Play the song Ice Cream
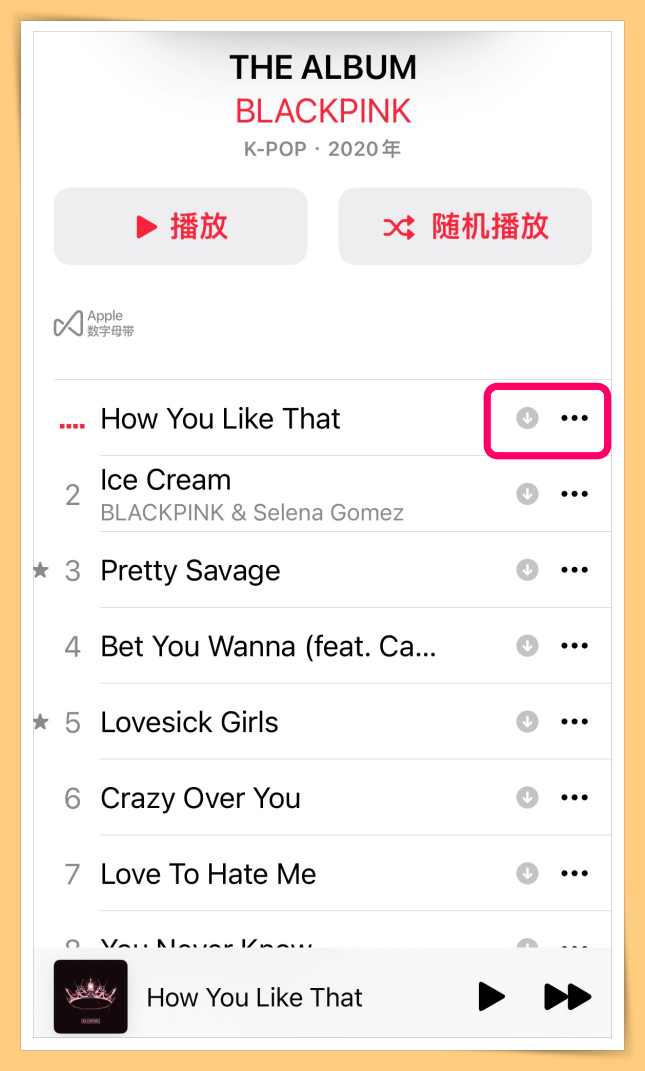Viewport: 645px width, 1071px height. pyautogui.click(x=166, y=480)
